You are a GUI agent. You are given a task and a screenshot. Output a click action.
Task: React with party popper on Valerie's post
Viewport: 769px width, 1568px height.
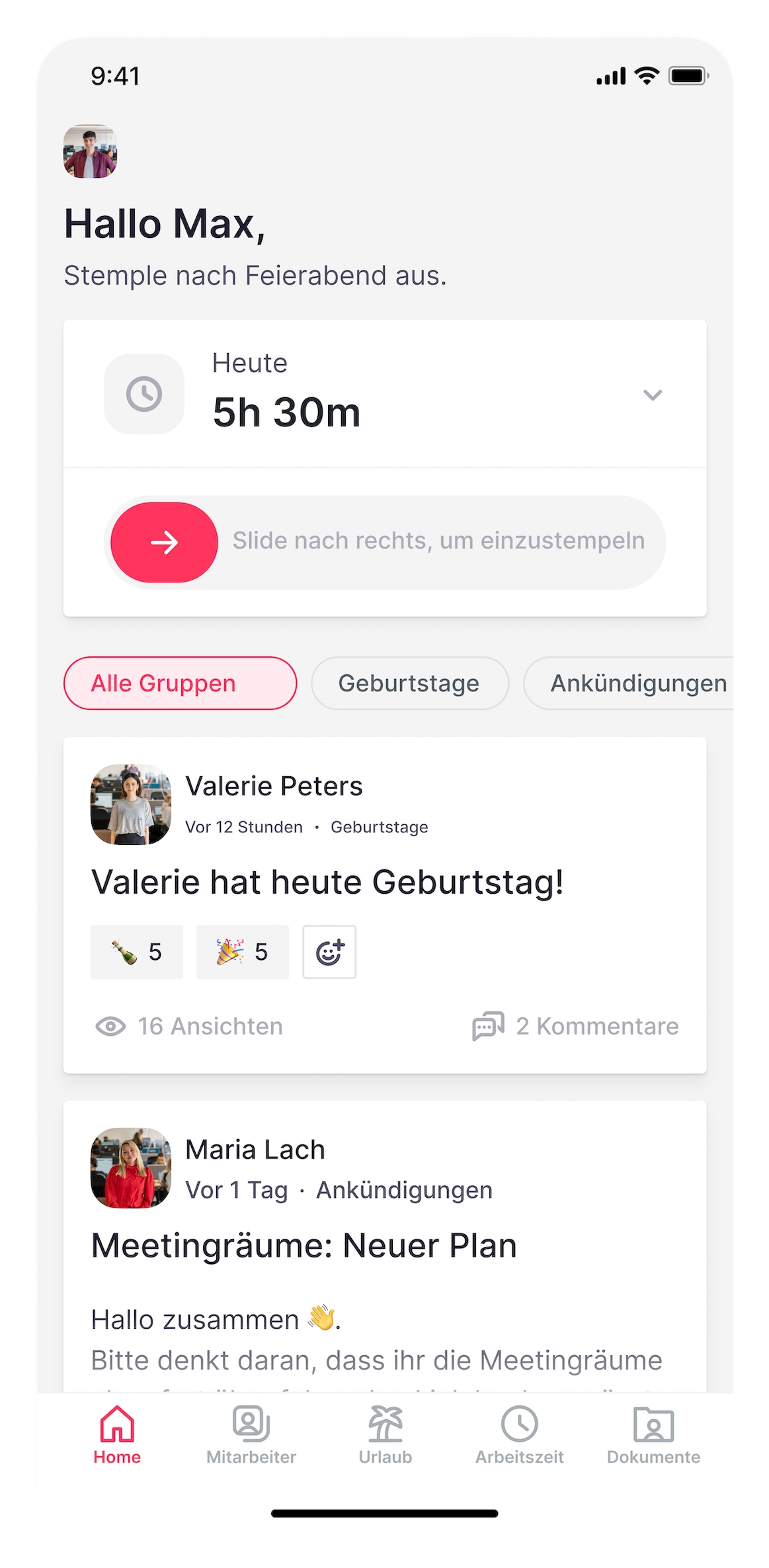click(x=243, y=952)
